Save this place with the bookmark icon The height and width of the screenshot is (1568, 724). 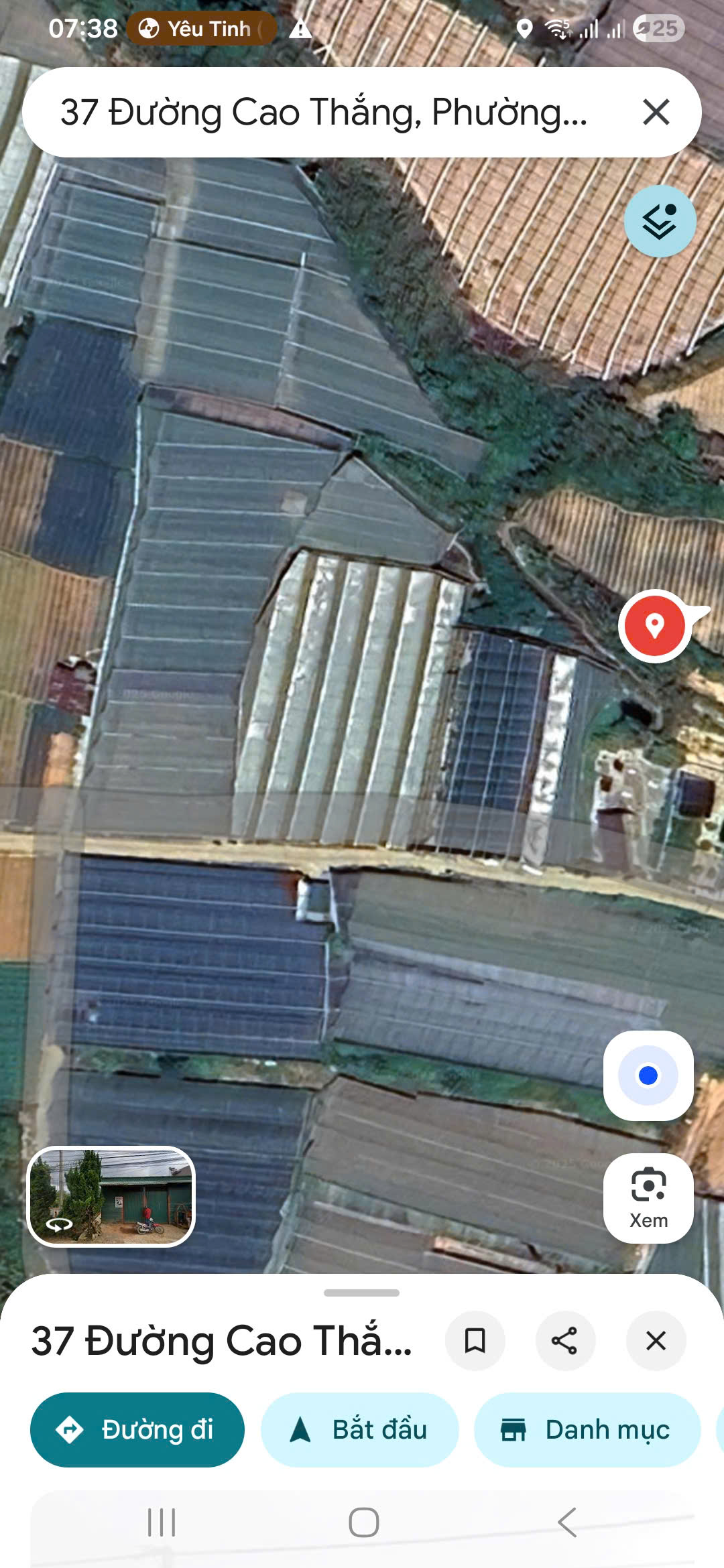pos(475,1341)
